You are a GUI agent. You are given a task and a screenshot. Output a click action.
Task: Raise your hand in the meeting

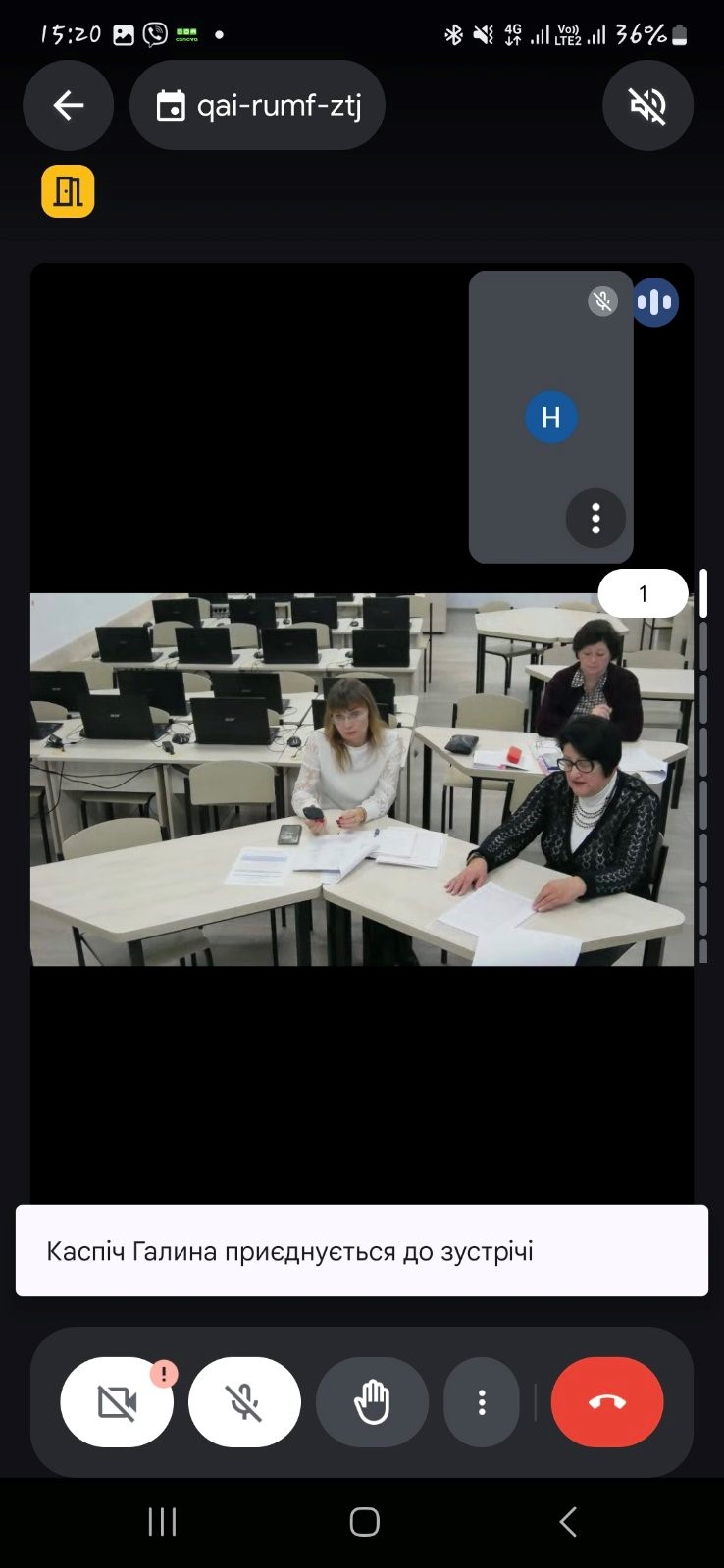372,1402
